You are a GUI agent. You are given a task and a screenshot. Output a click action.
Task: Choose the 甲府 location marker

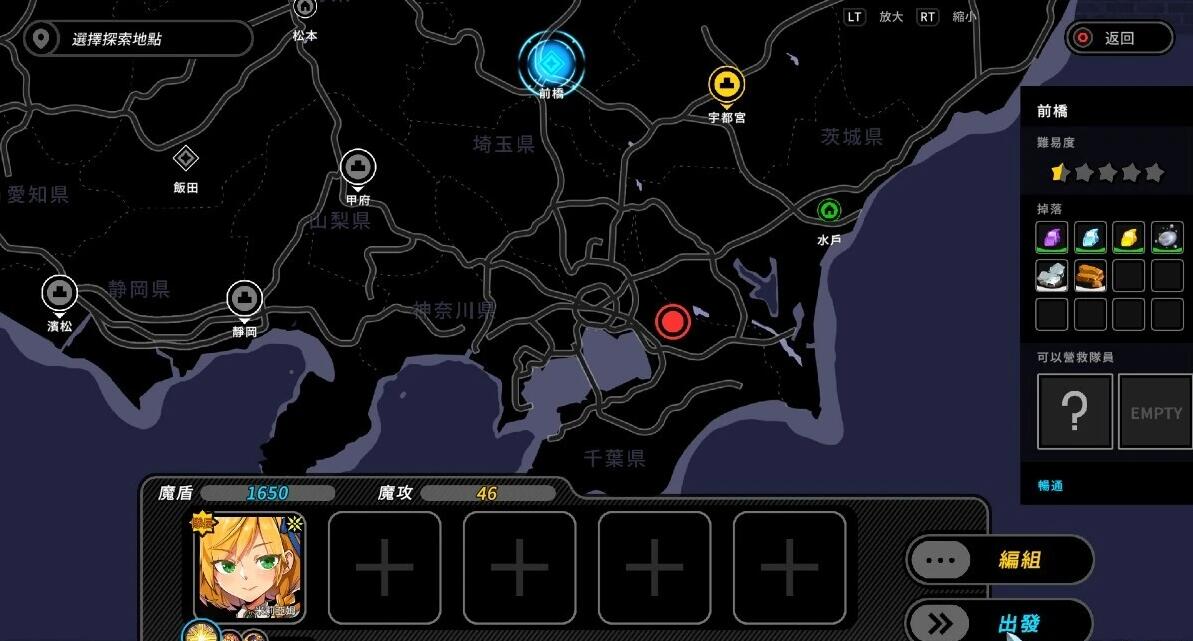coord(357,167)
